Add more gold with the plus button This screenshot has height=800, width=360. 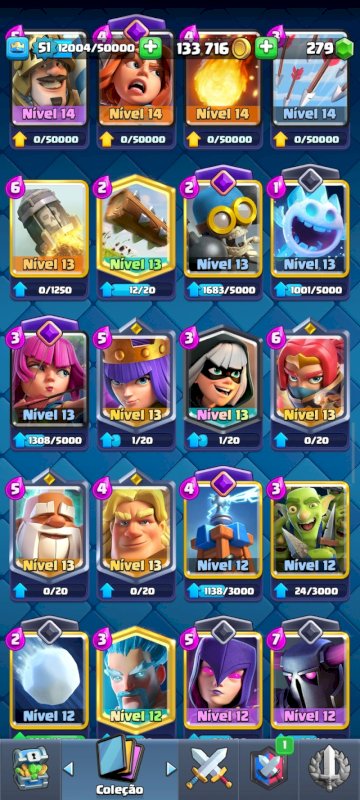pos(266,48)
